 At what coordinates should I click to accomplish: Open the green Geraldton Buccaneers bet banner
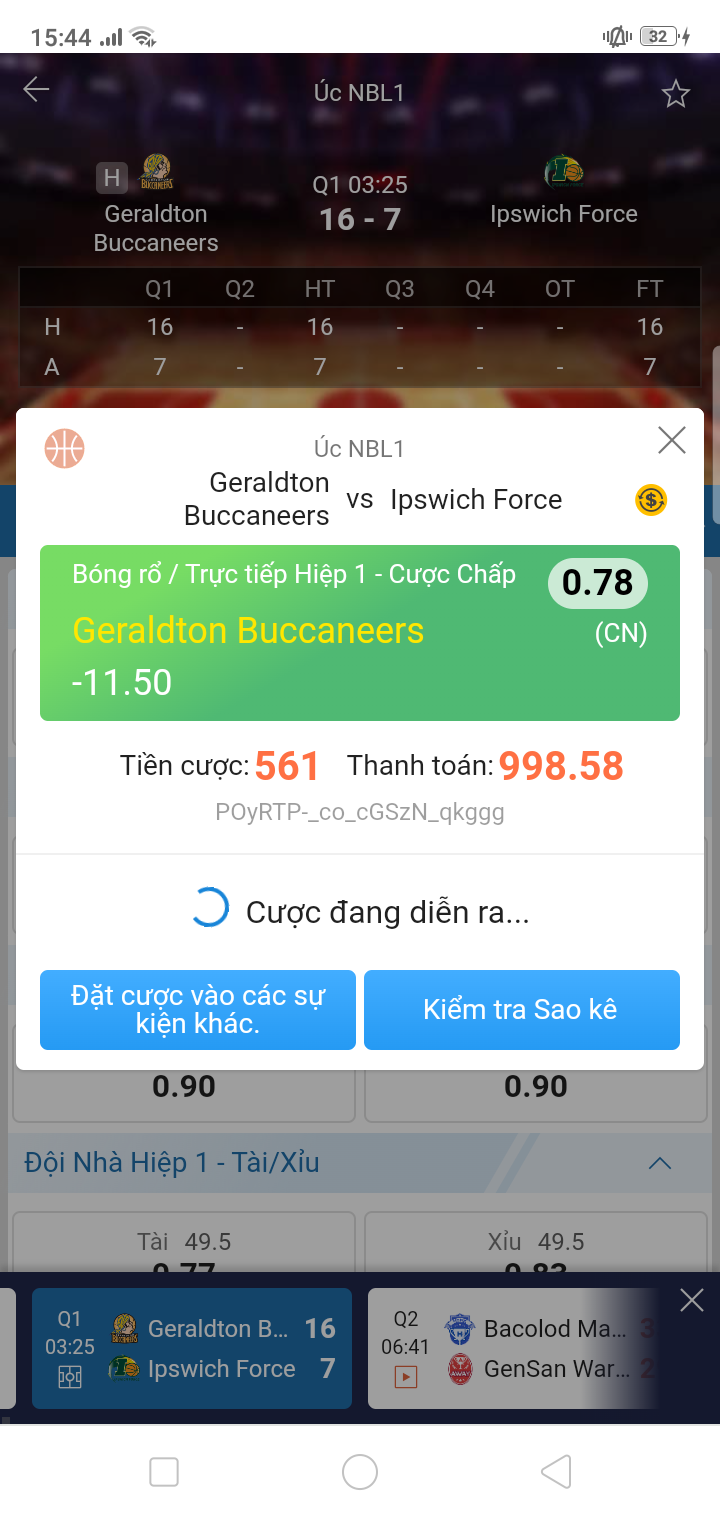(360, 633)
